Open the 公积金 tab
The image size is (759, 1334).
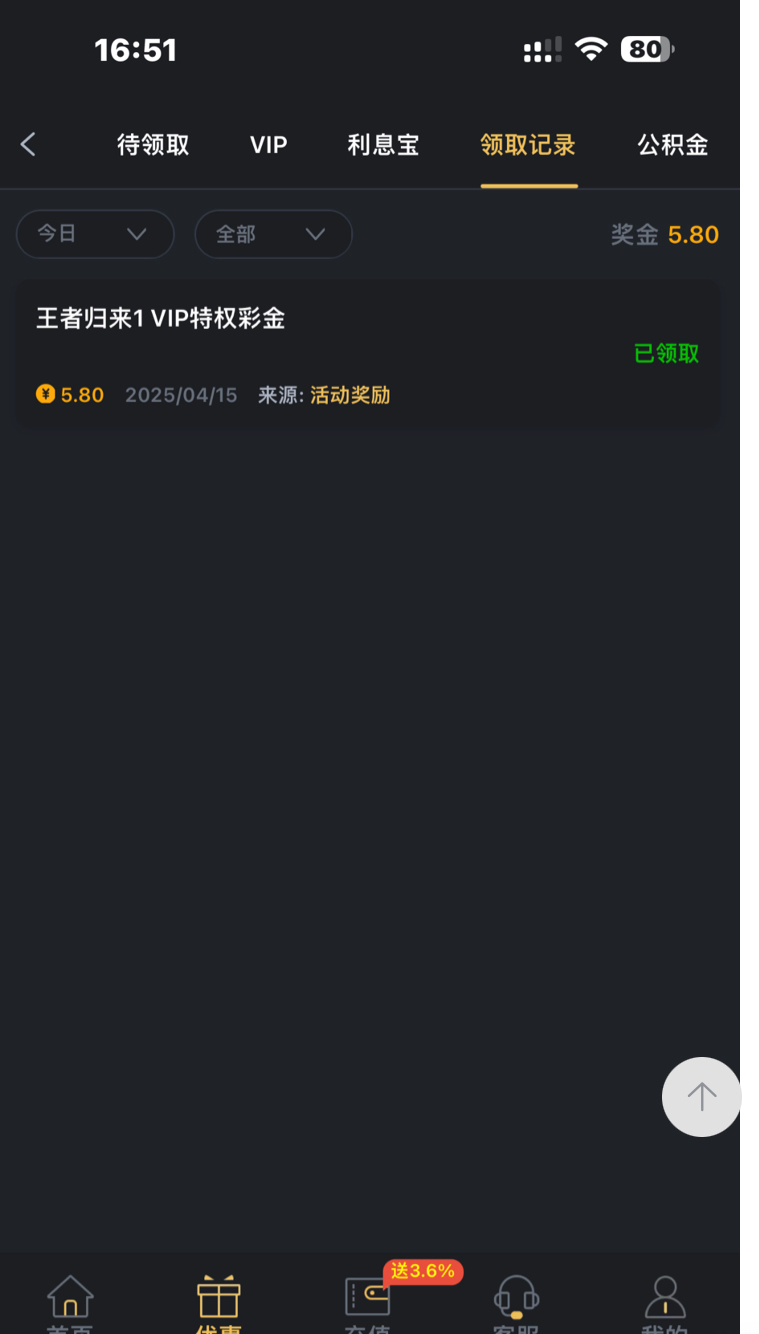click(672, 145)
